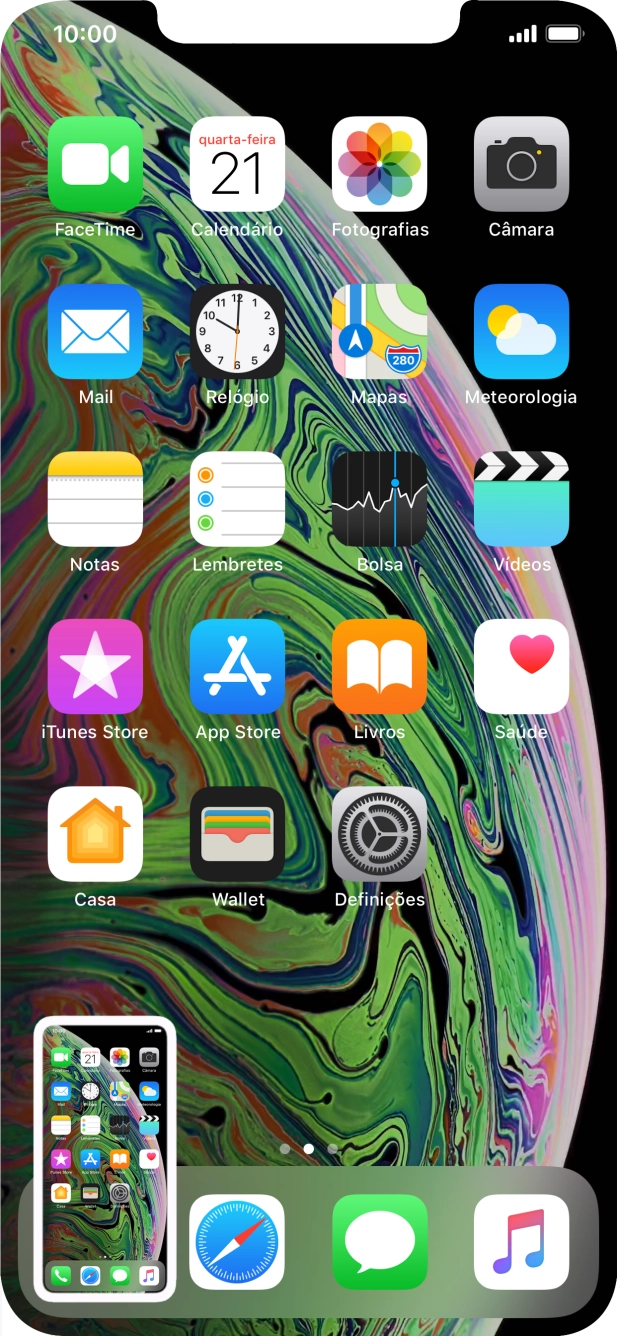Image resolution: width=617 pixels, height=1336 pixels.
Task: Launch Bolsa stocks app
Action: click(x=379, y=499)
